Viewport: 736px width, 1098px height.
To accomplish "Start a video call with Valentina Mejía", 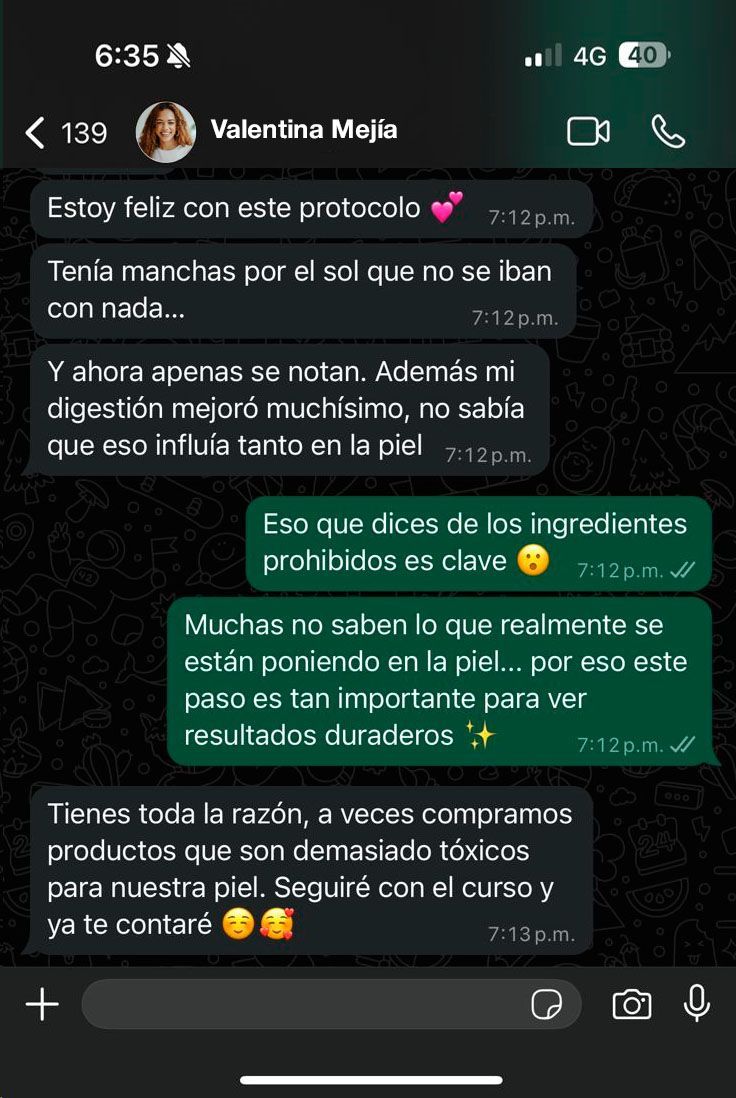I will [588, 132].
